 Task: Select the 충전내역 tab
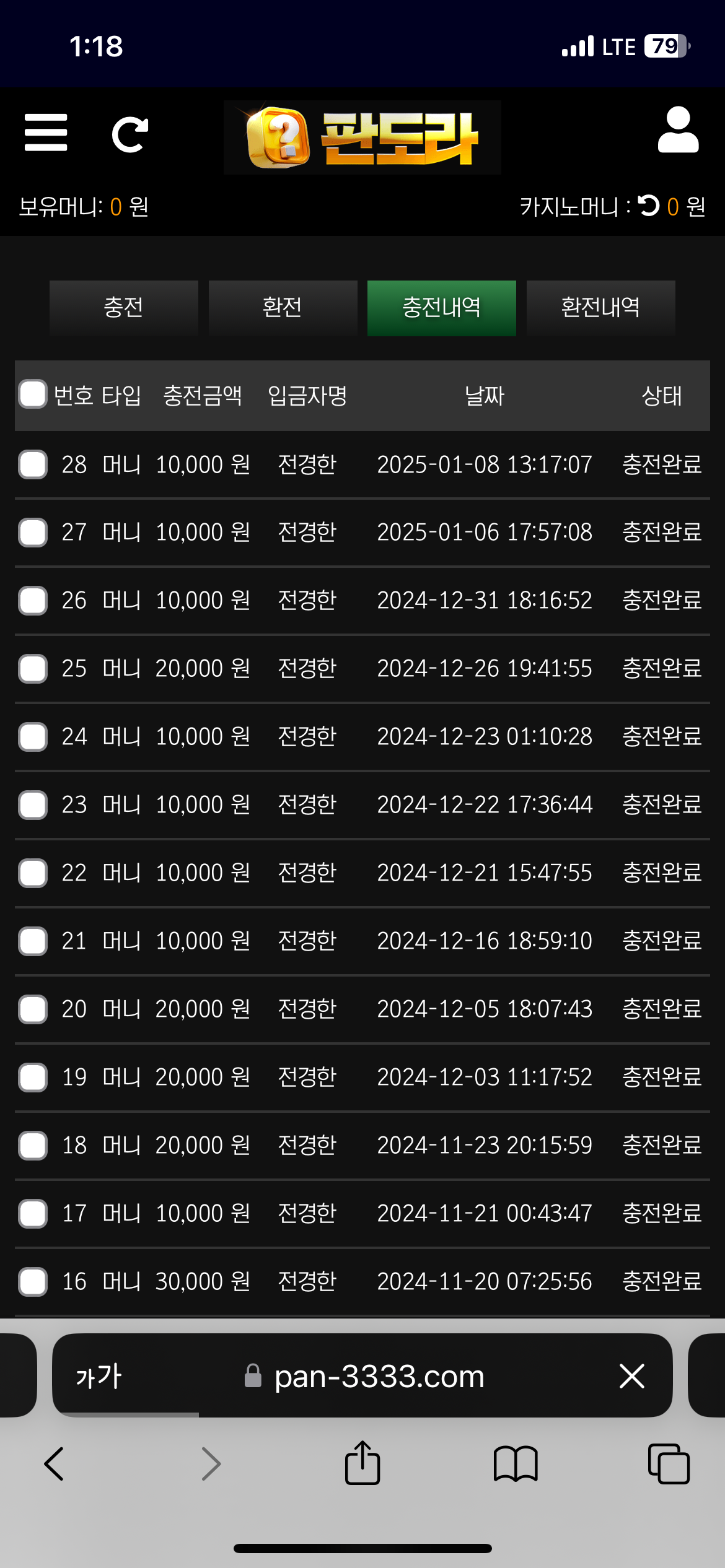point(441,308)
